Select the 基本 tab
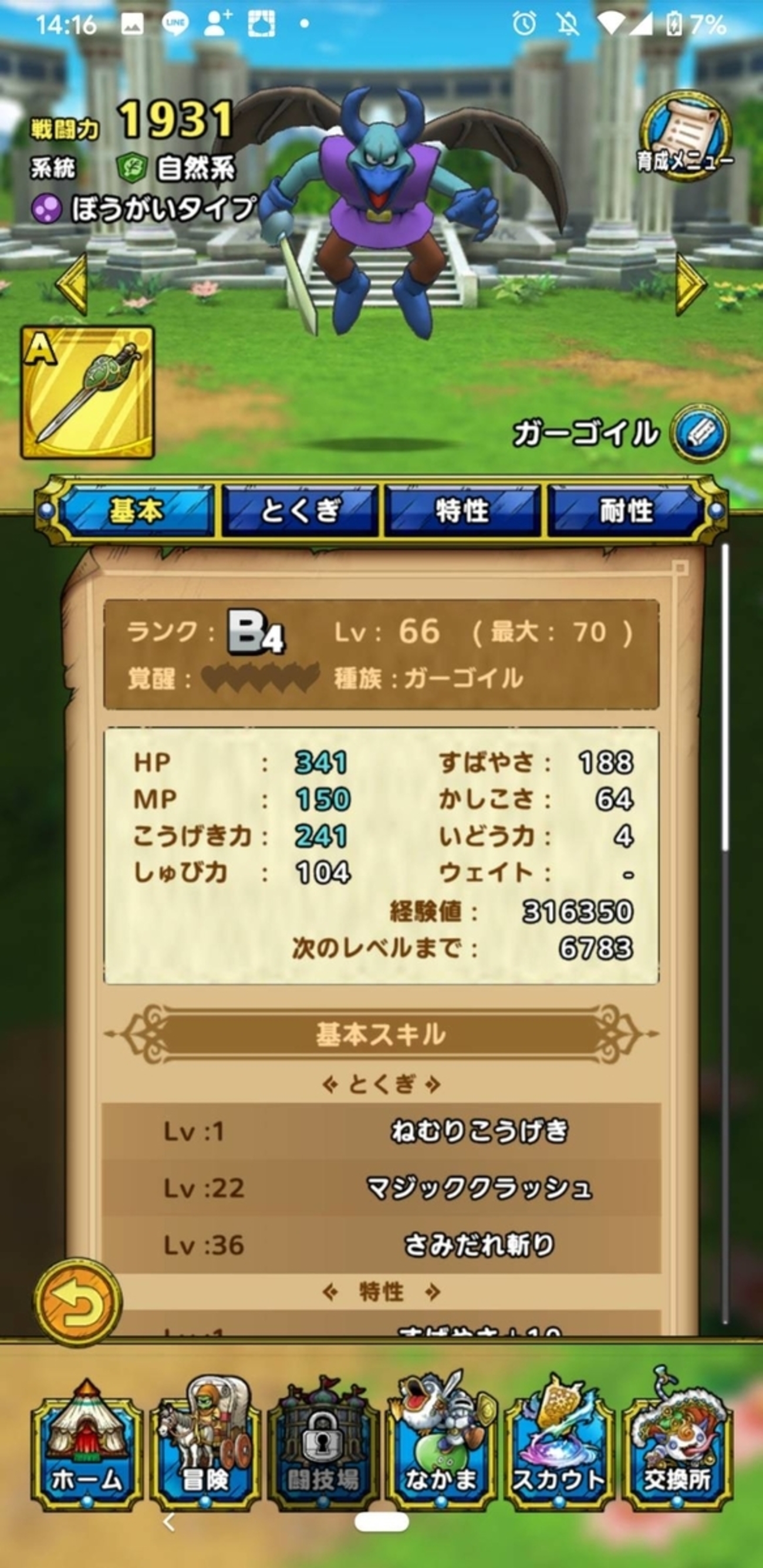The image size is (763, 1568). click(x=136, y=510)
